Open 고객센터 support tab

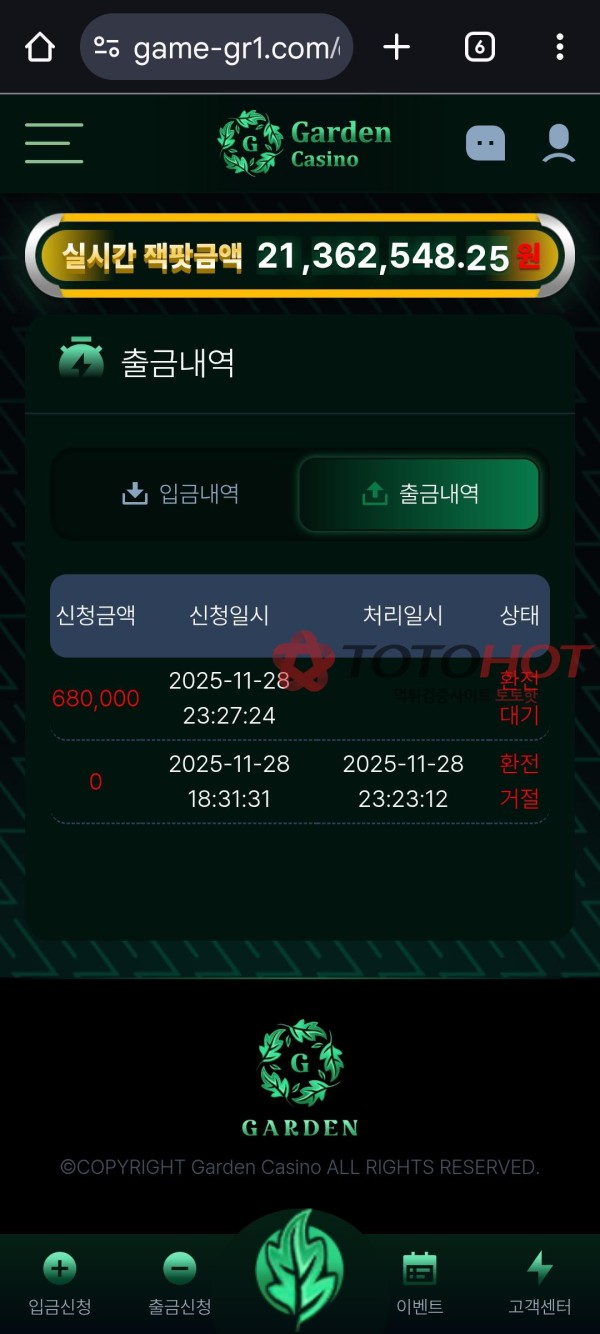[x=540, y=1284]
